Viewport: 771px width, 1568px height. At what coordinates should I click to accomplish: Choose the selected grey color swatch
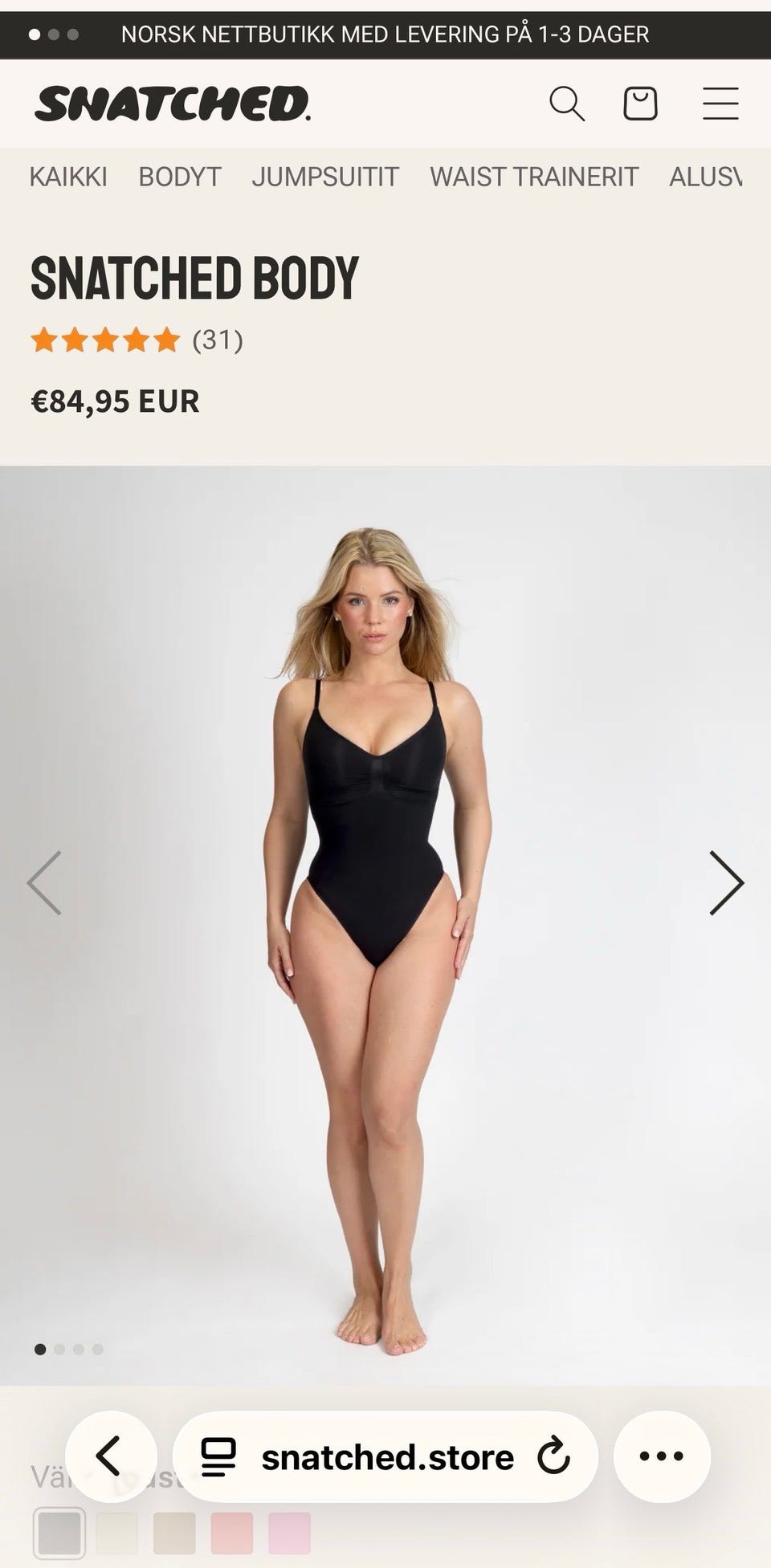pyautogui.click(x=59, y=1533)
